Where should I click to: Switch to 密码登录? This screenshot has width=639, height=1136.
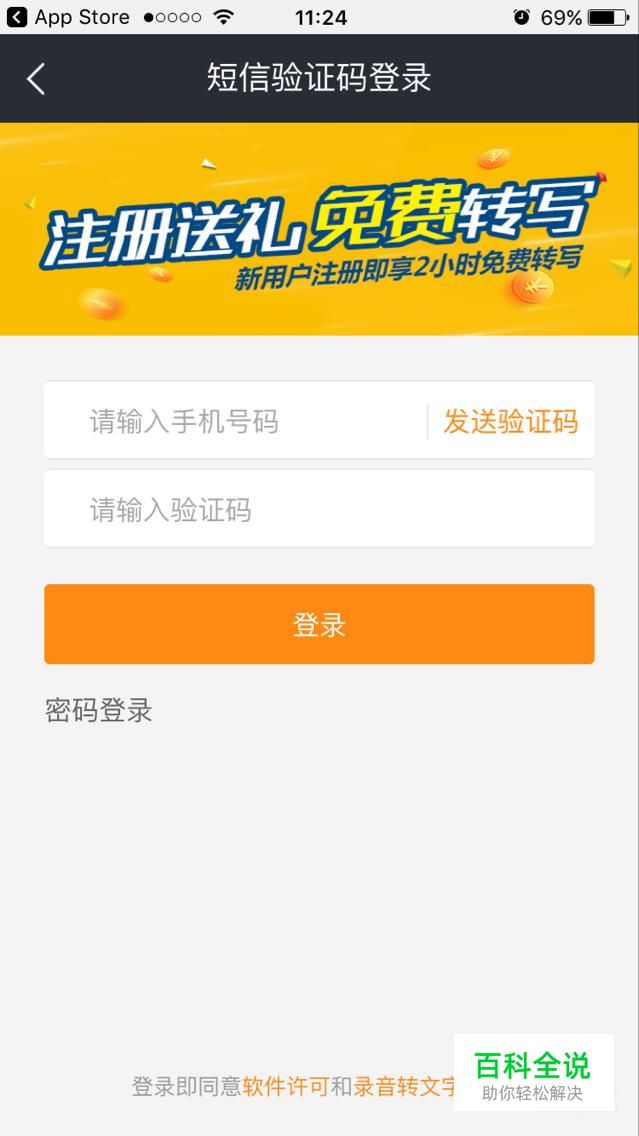[x=99, y=711]
